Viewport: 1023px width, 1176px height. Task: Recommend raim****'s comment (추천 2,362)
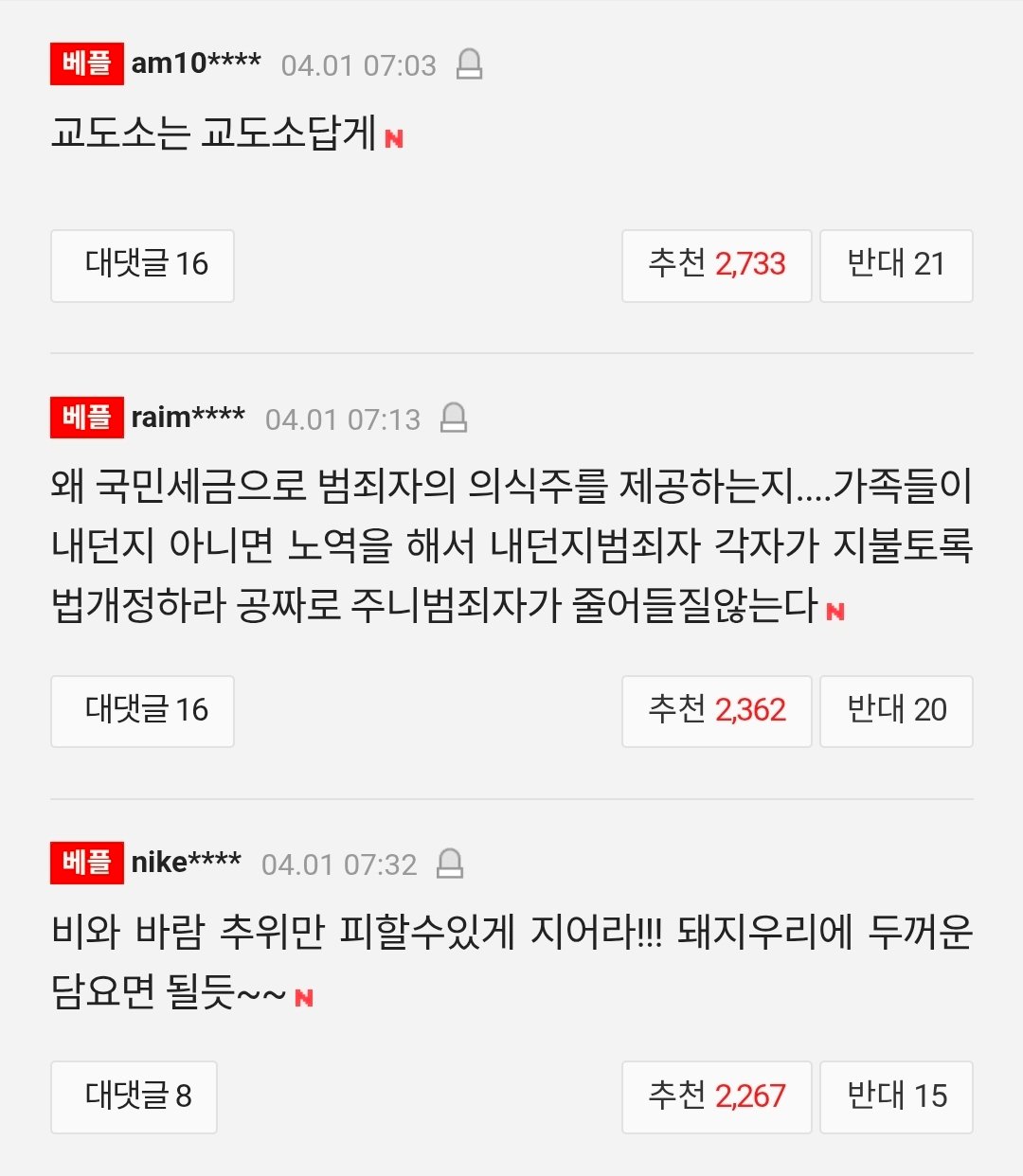coord(716,710)
